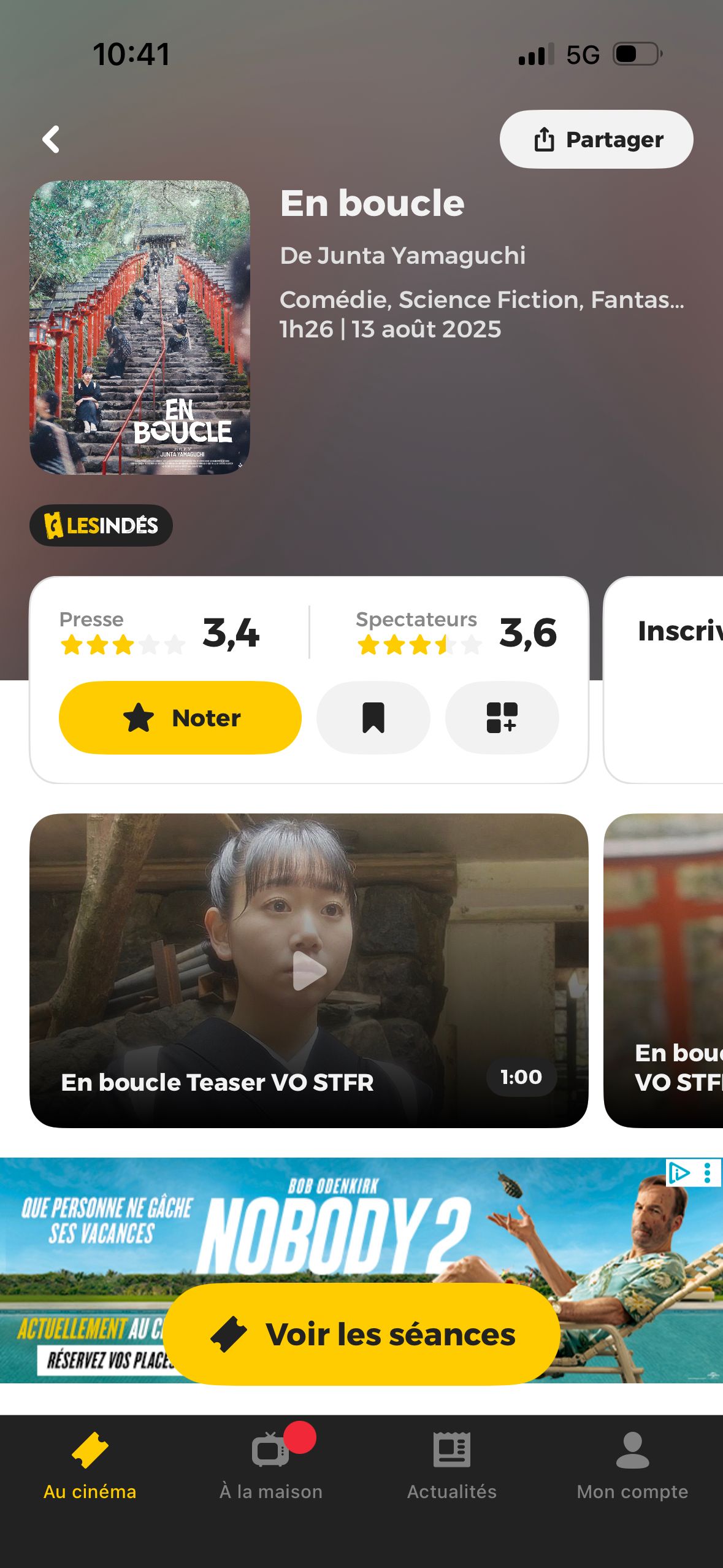Rate the film with Noter
Screen dimensions: 723x1568
(x=180, y=717)
